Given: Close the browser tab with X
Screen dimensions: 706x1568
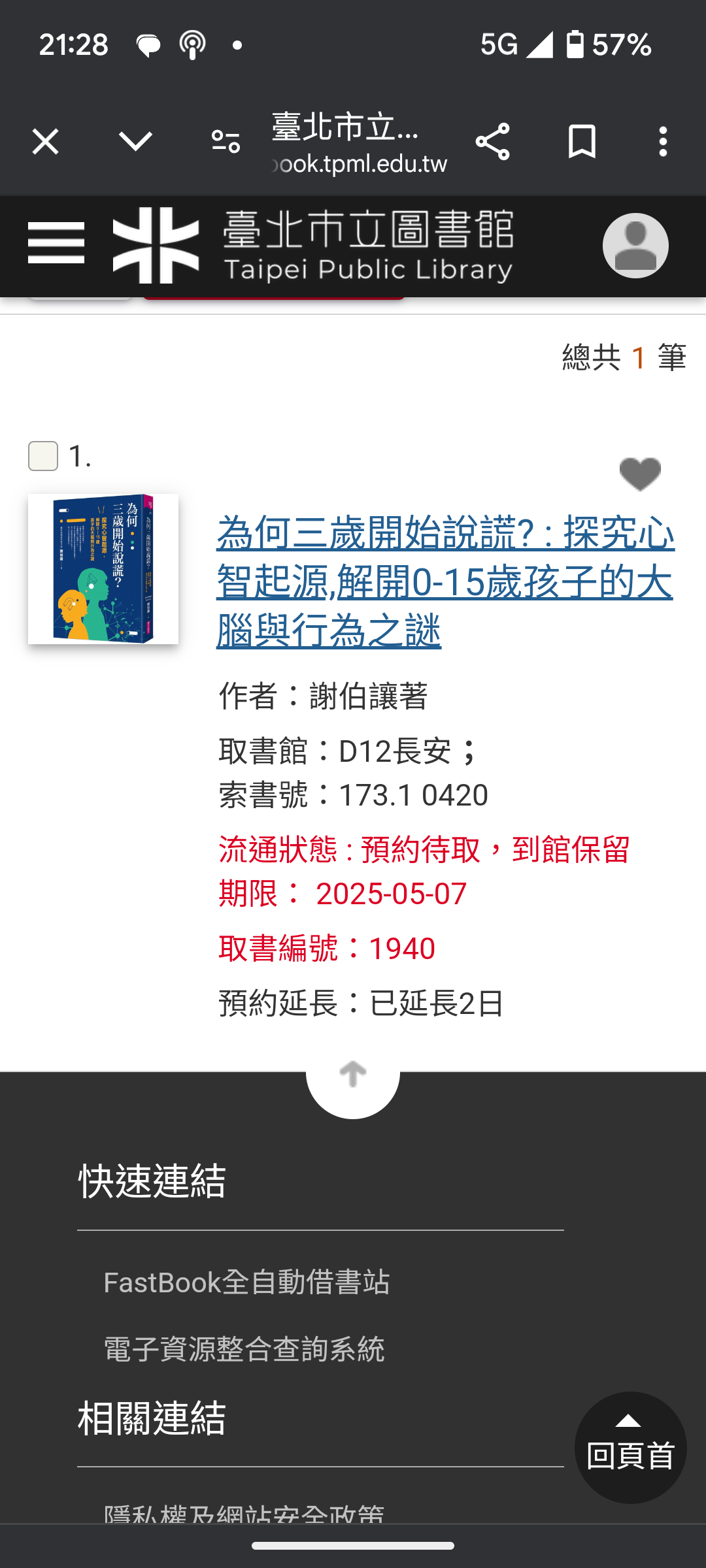Looking at the screenshot, I should point(45,141).
